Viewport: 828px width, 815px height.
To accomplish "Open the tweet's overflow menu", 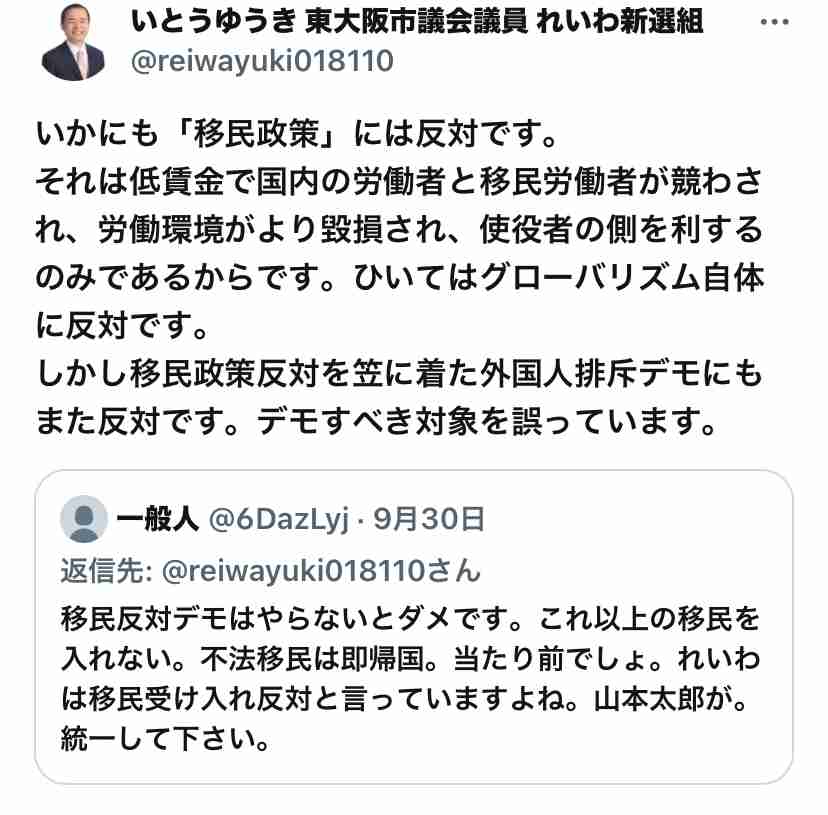I will point(779,21).
